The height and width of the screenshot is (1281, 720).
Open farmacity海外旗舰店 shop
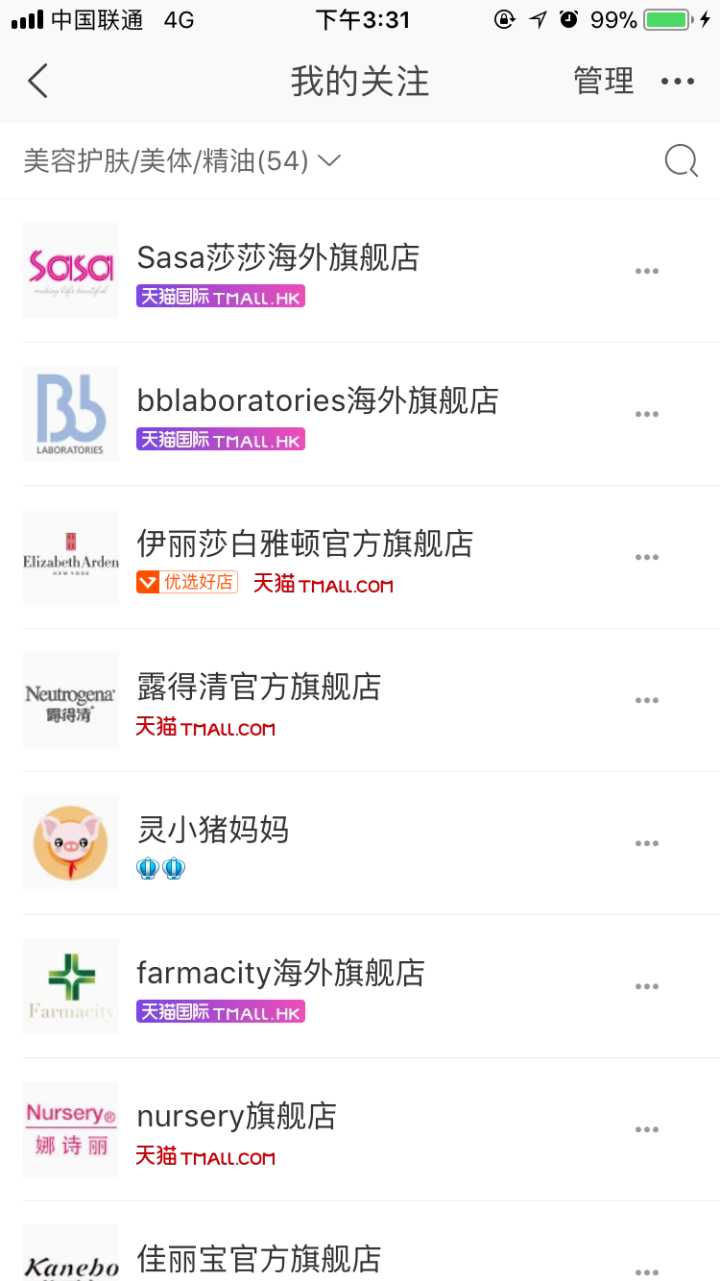(281, 973)
